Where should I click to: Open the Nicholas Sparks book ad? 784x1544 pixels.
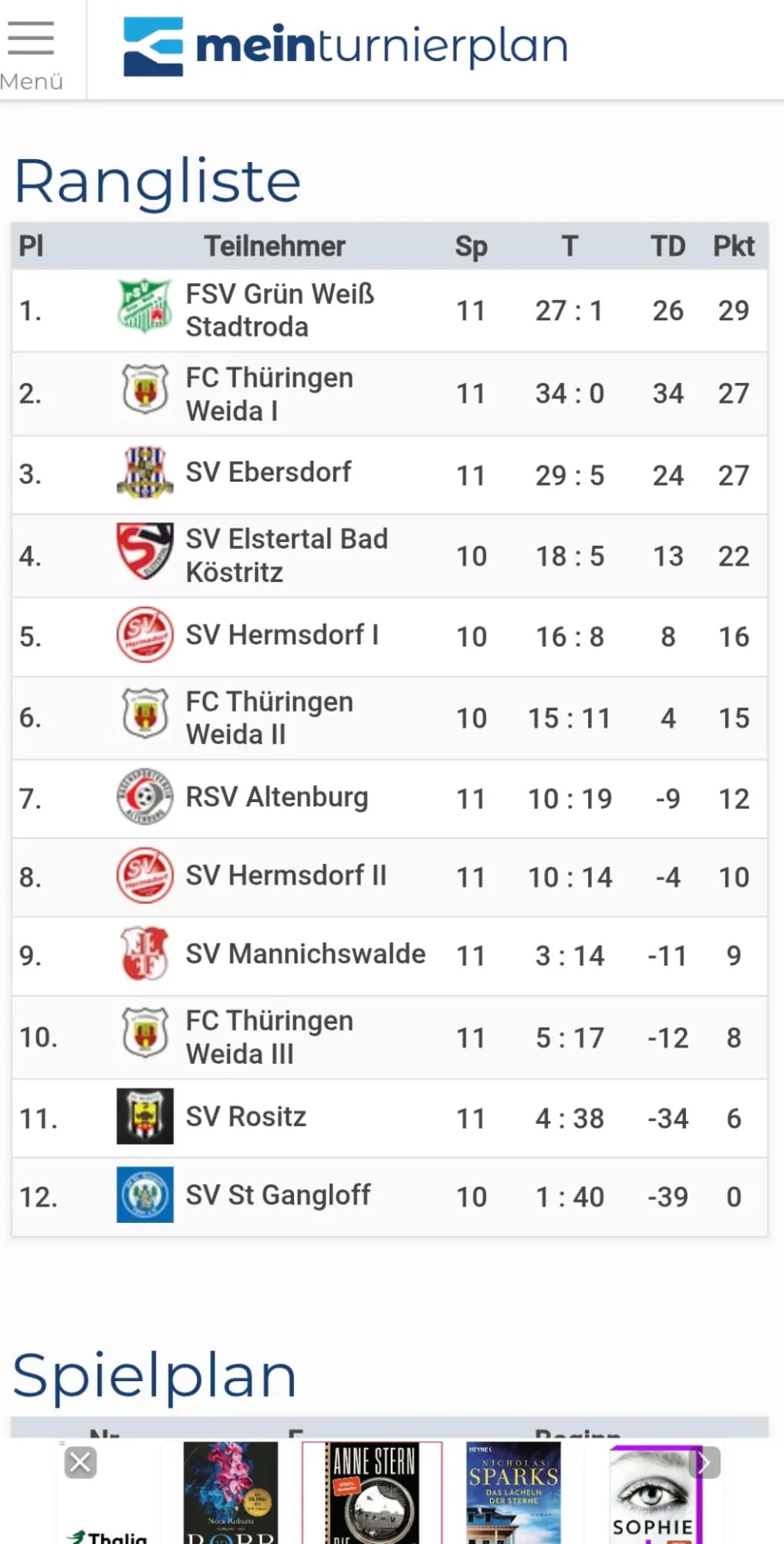click(x=513, y=1493)
